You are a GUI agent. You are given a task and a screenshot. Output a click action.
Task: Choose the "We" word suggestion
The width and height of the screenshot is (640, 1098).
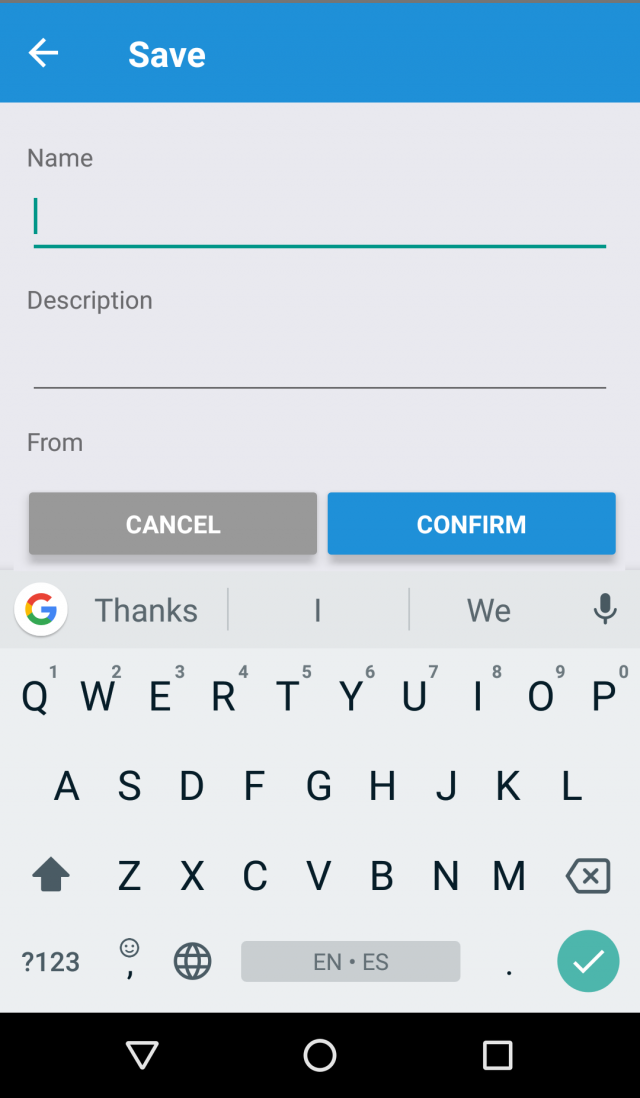488,610
